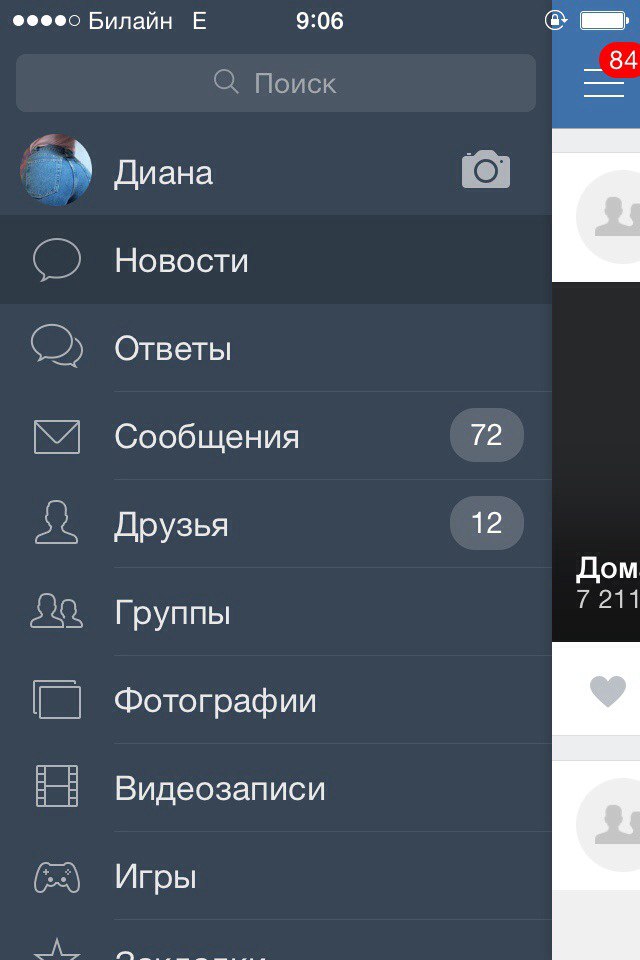Open Игры section
The width and height of the screenshot is (640, 960).
[155, 877]
